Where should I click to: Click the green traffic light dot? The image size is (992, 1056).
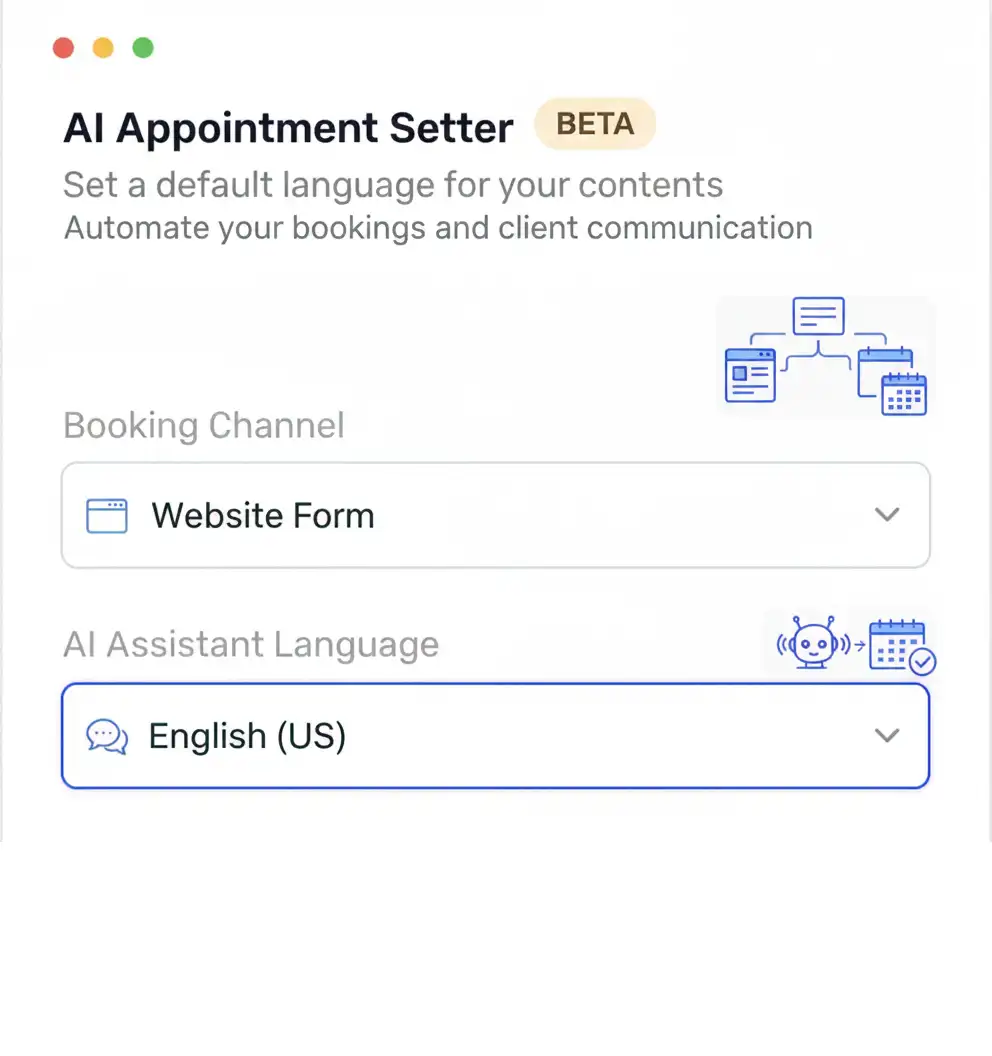[x=143, y=47]
